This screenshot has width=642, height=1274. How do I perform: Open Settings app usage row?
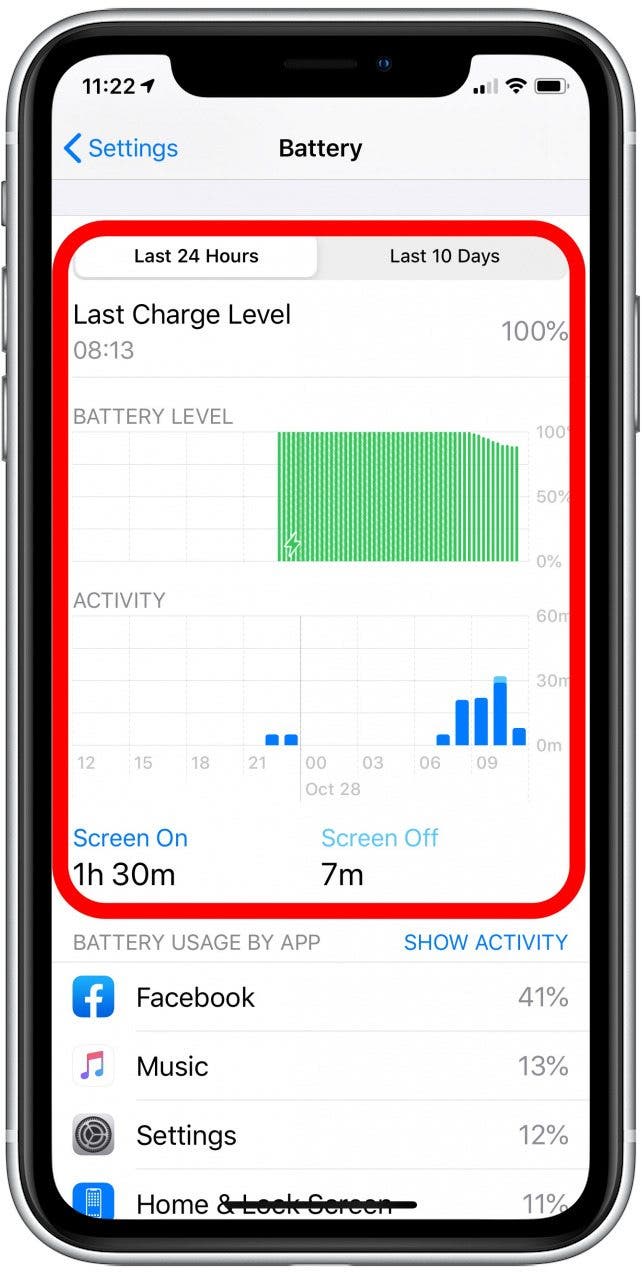click(x=320, y=1135)
